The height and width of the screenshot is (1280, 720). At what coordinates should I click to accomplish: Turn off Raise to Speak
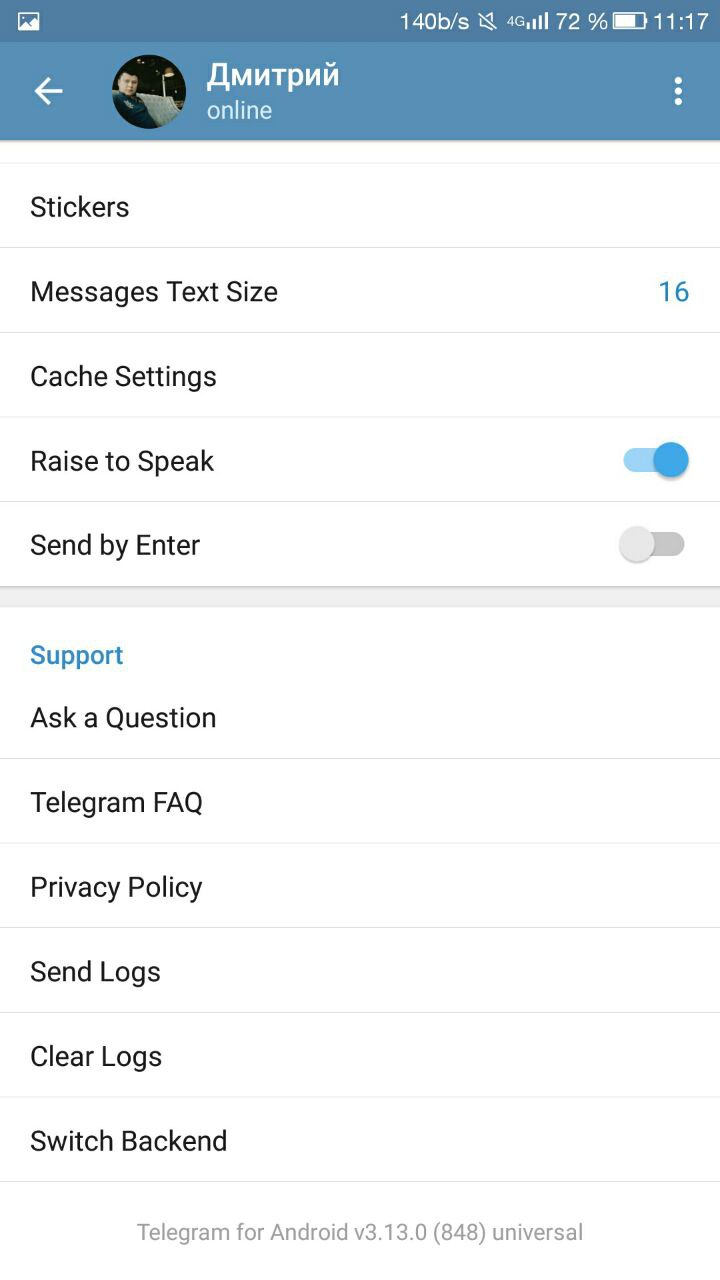point(656,461)
